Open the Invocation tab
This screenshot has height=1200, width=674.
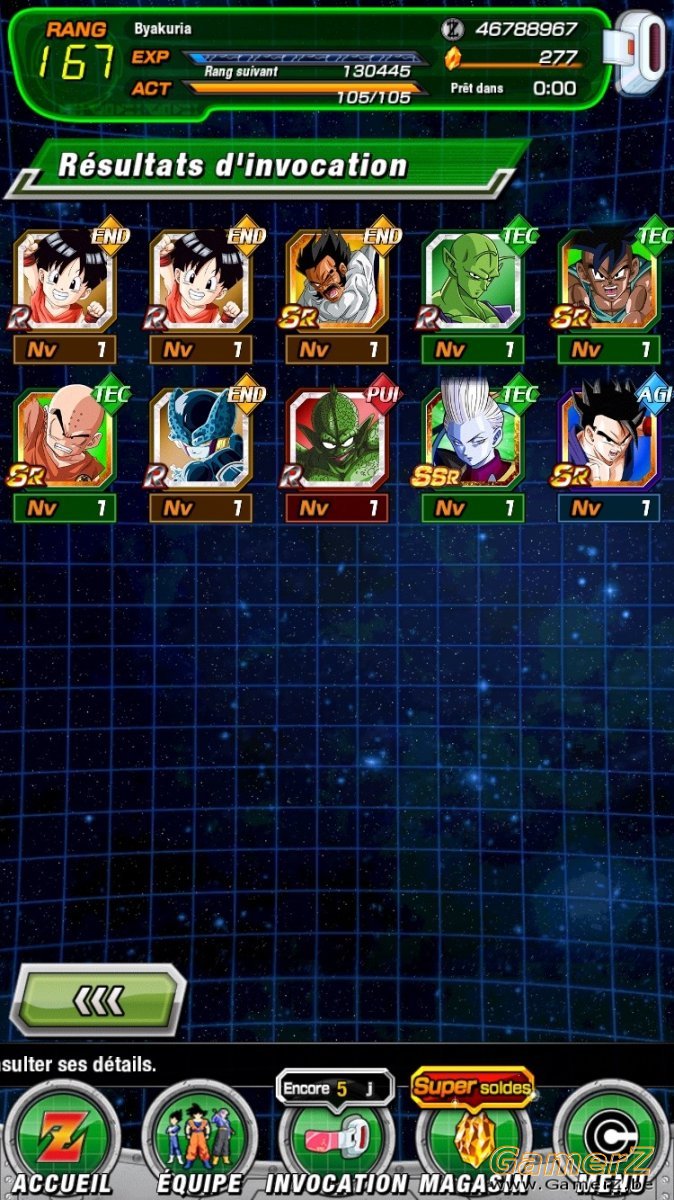337,1140
